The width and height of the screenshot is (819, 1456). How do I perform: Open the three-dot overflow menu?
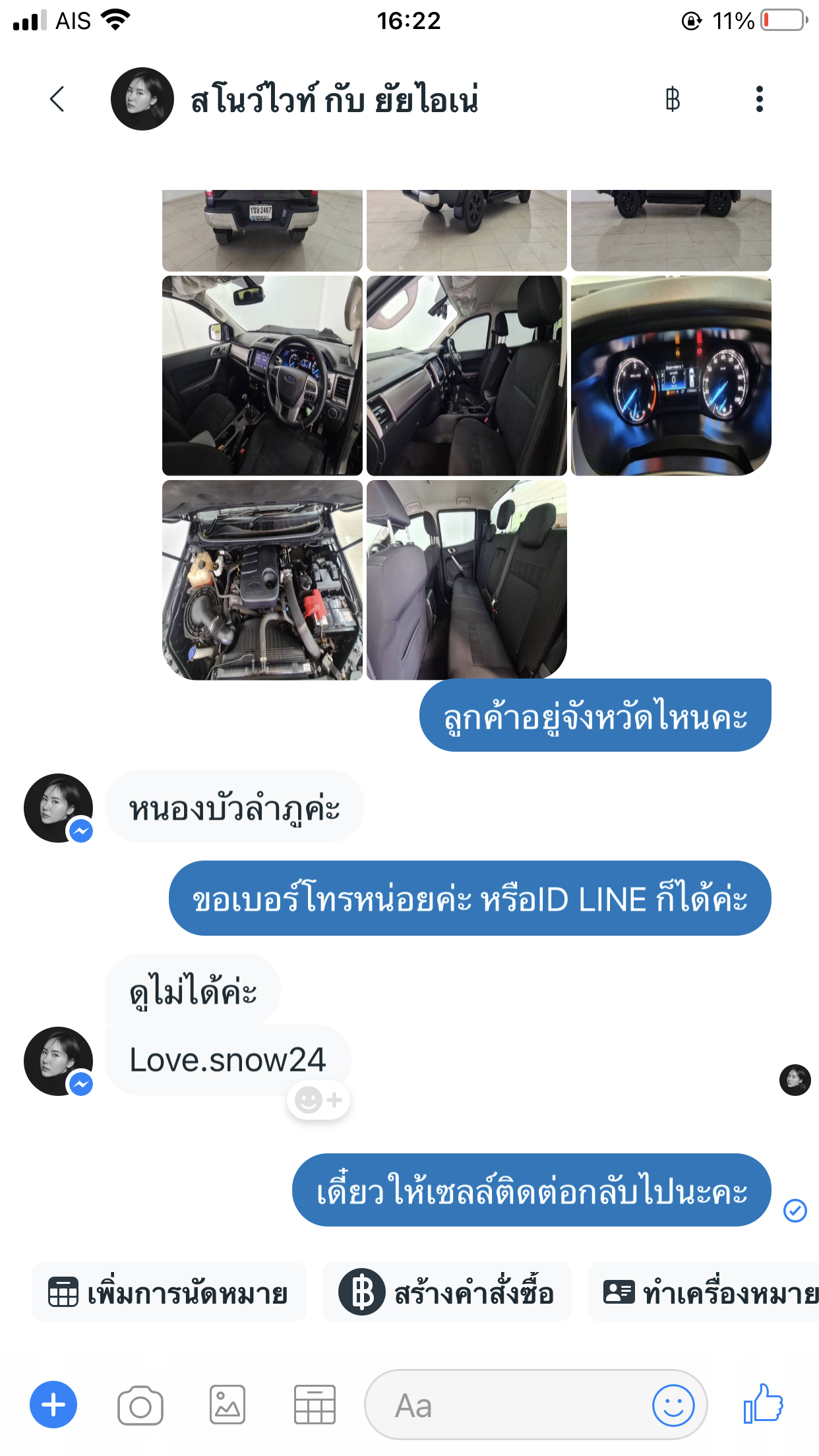(759, 100)
